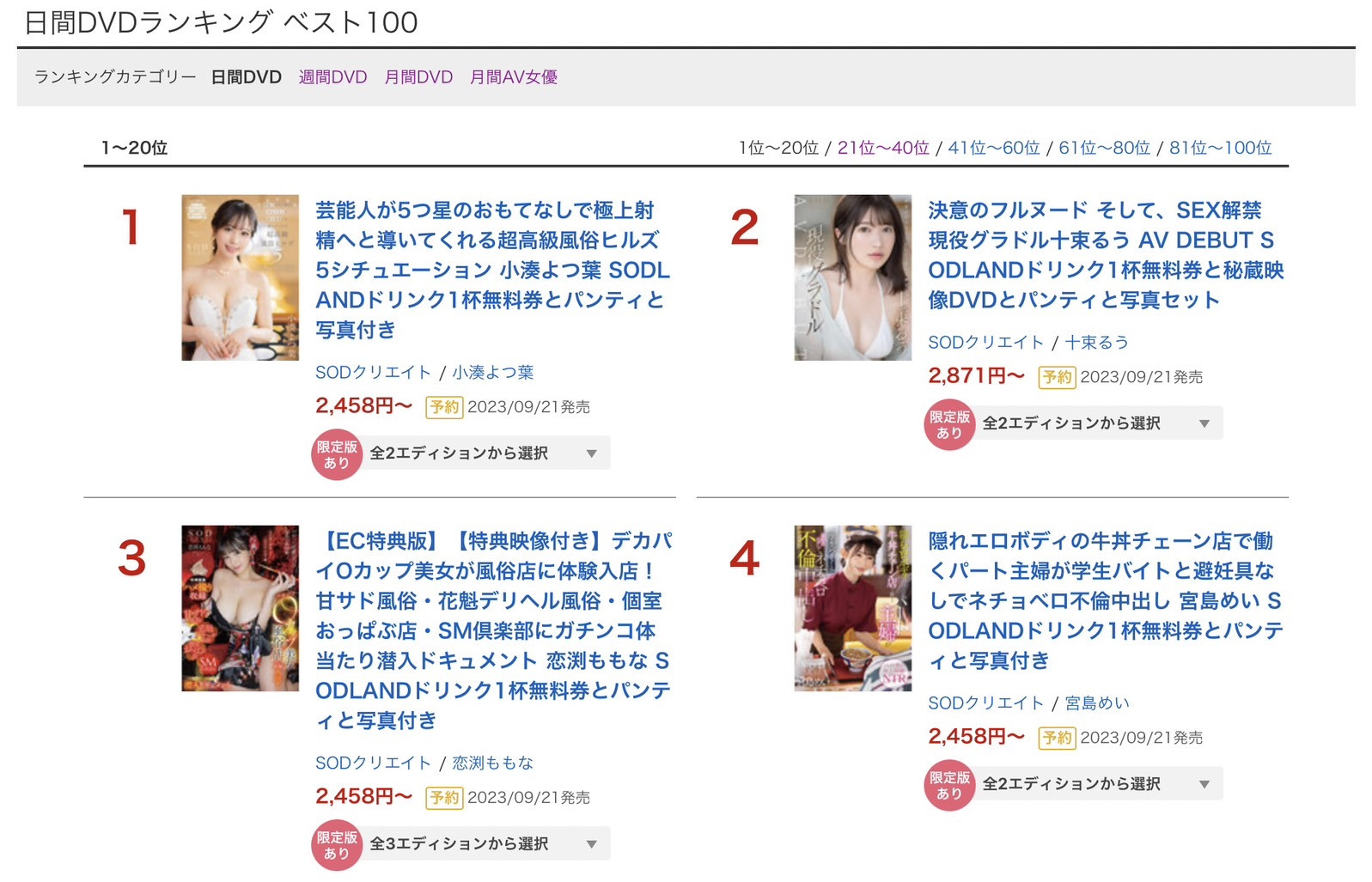Viewport: 1372px width, 882px height.
Task: Go to ranks 61位〜80位
Action: pos(1104,148)
